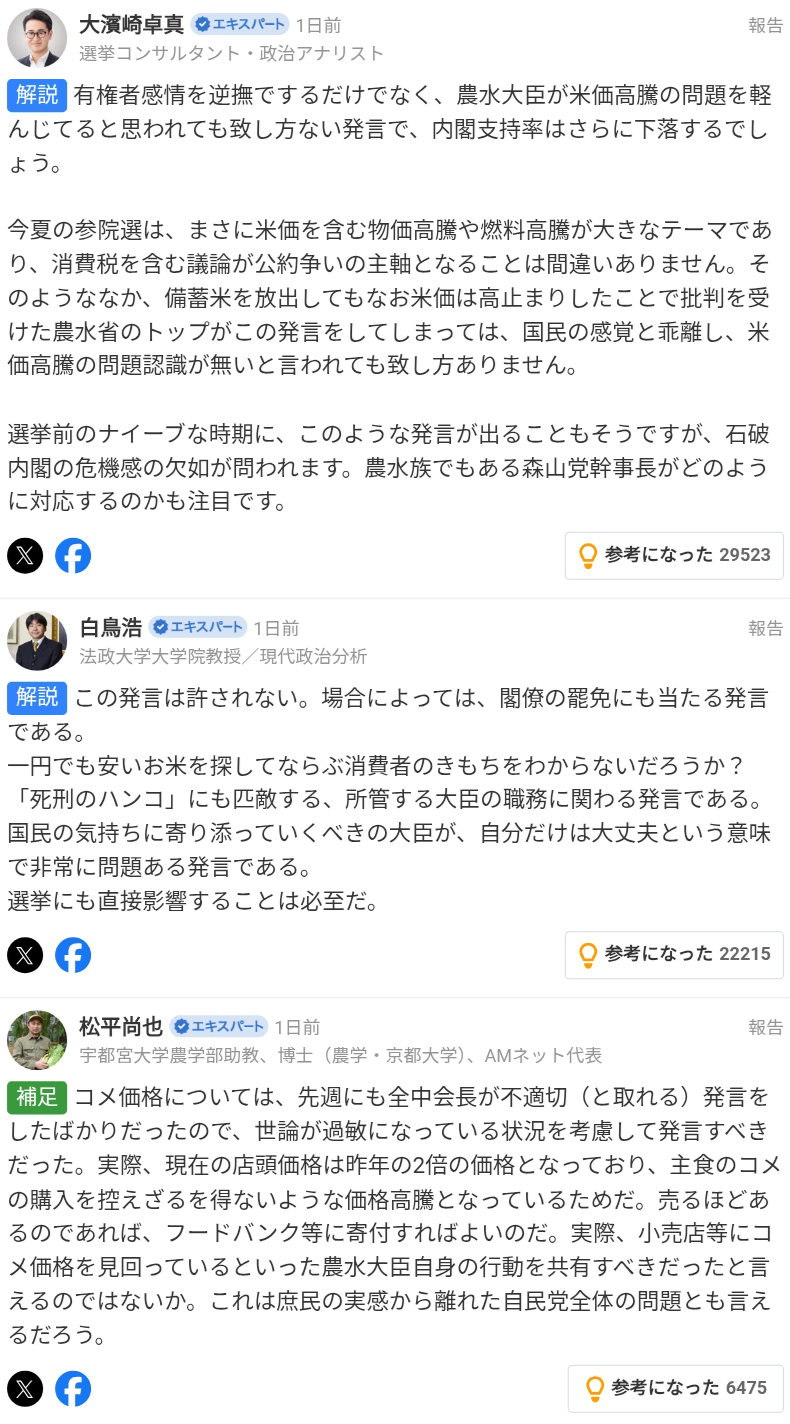Share 大濱崎卓真's comment on Facebook
Viewport: 790px width, 1424px height.
tap(73, 555)
